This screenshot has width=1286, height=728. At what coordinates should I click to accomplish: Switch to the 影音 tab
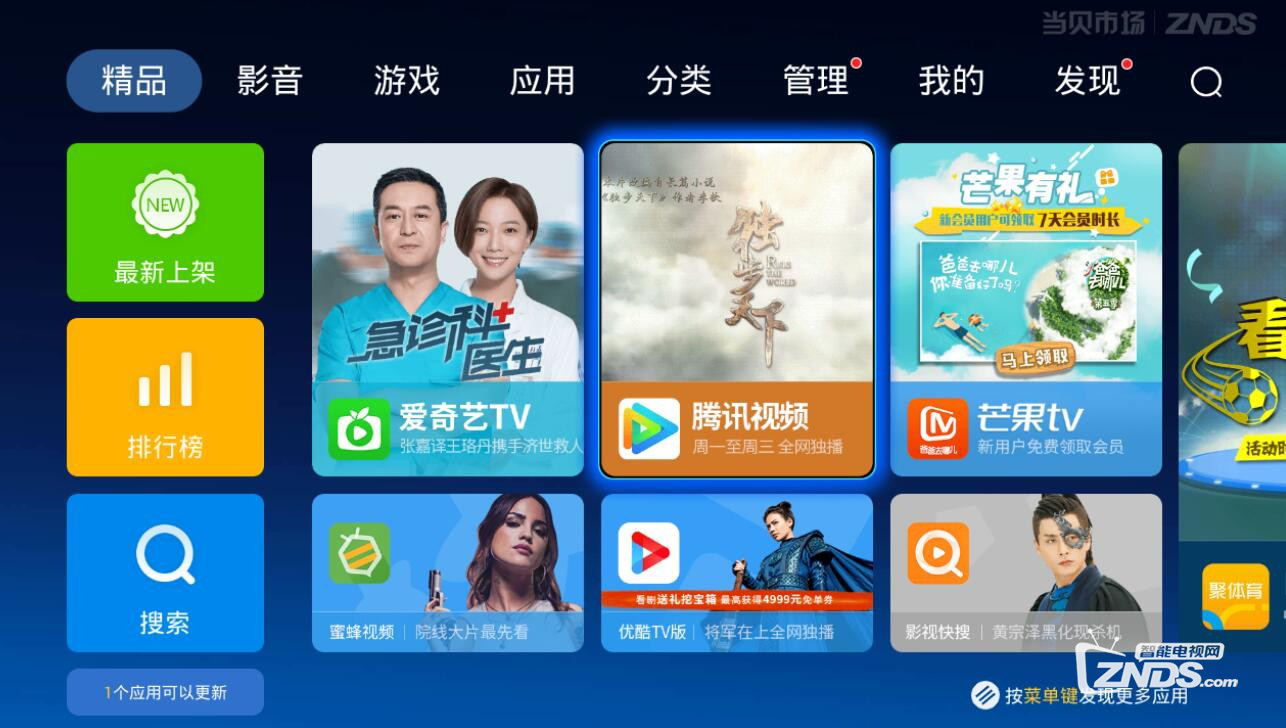[x=270, y=81]
